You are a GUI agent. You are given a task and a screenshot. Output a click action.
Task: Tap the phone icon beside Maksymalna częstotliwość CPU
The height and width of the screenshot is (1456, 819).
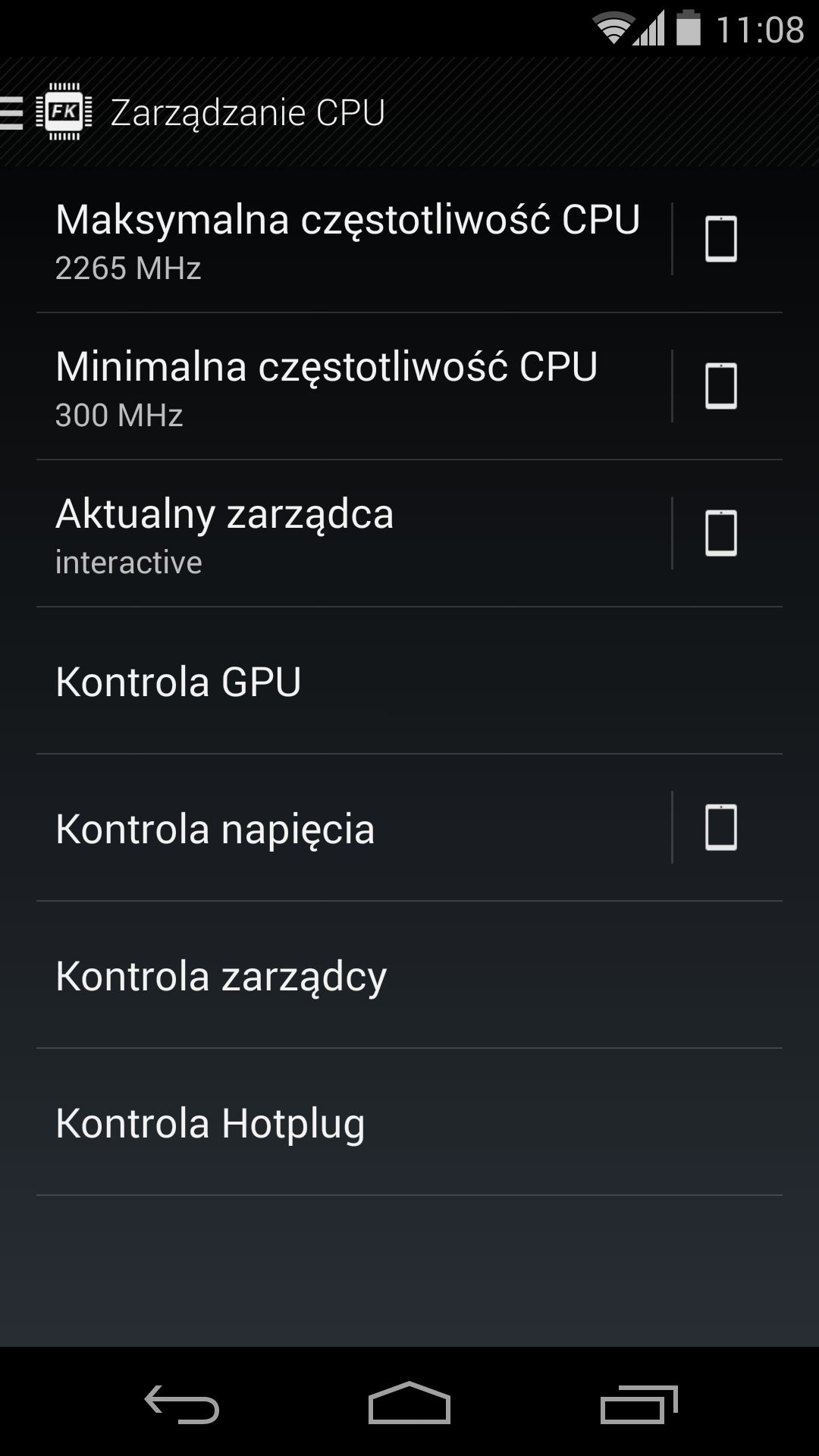pos(721,239)
